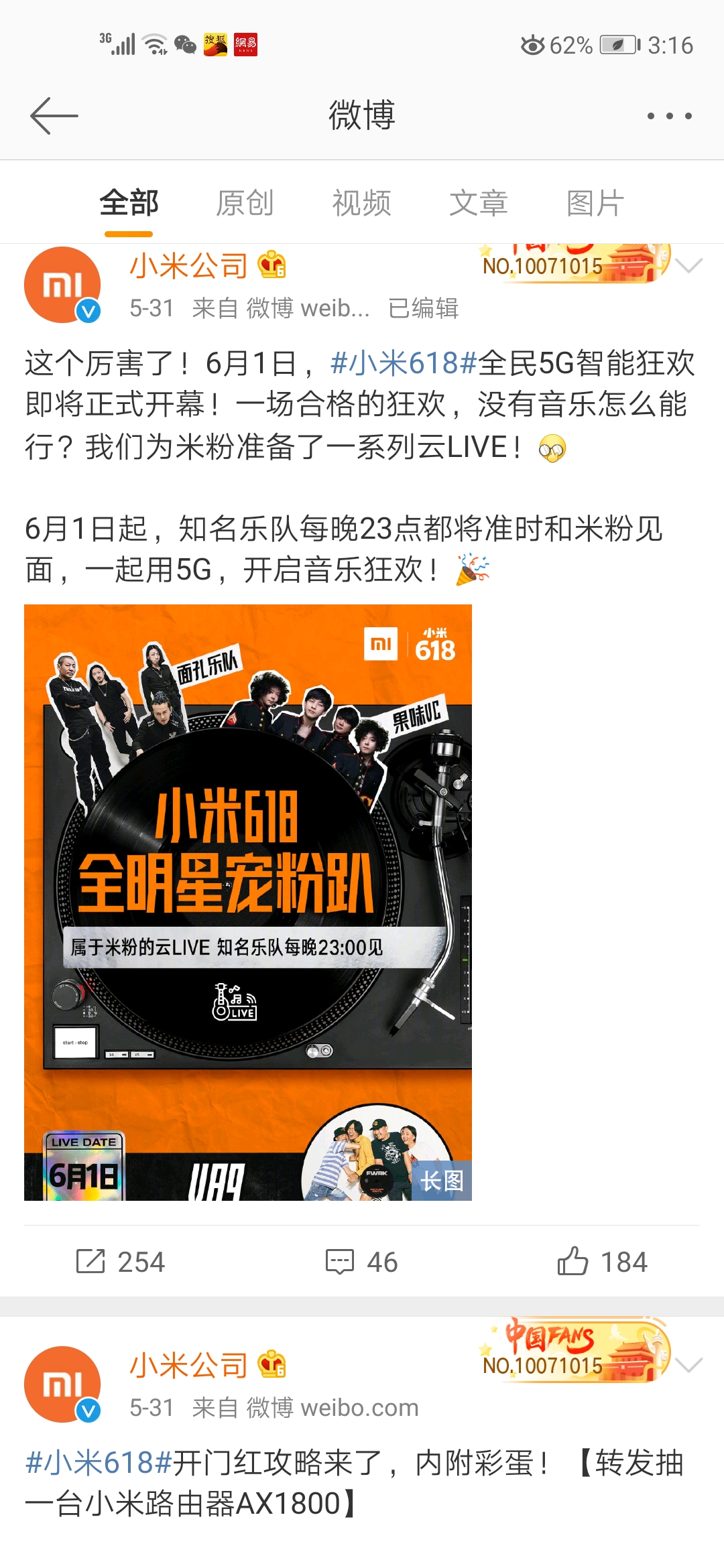Image resolution: width=724 pixels, height=1568 pixels.
Task: Repost the first post with 254 shares
Action: point(121,1262)
